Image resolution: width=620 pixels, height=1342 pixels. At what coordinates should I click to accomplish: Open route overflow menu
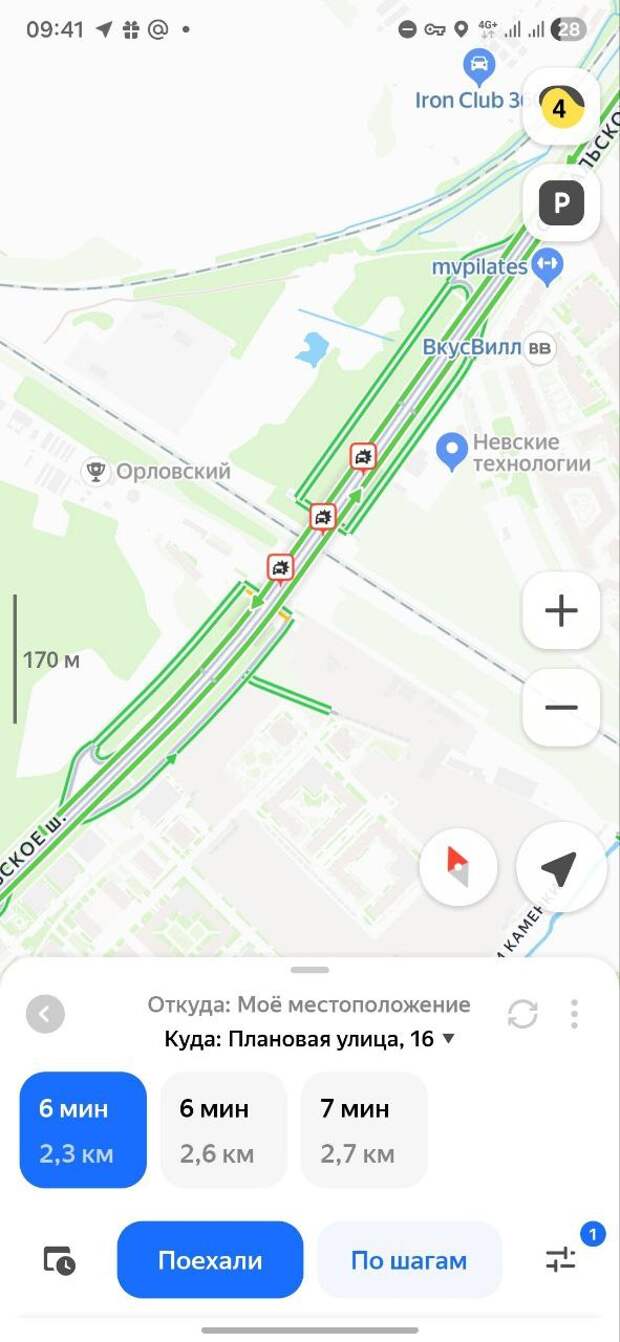pyautogui.click(x=574, y=1014)
